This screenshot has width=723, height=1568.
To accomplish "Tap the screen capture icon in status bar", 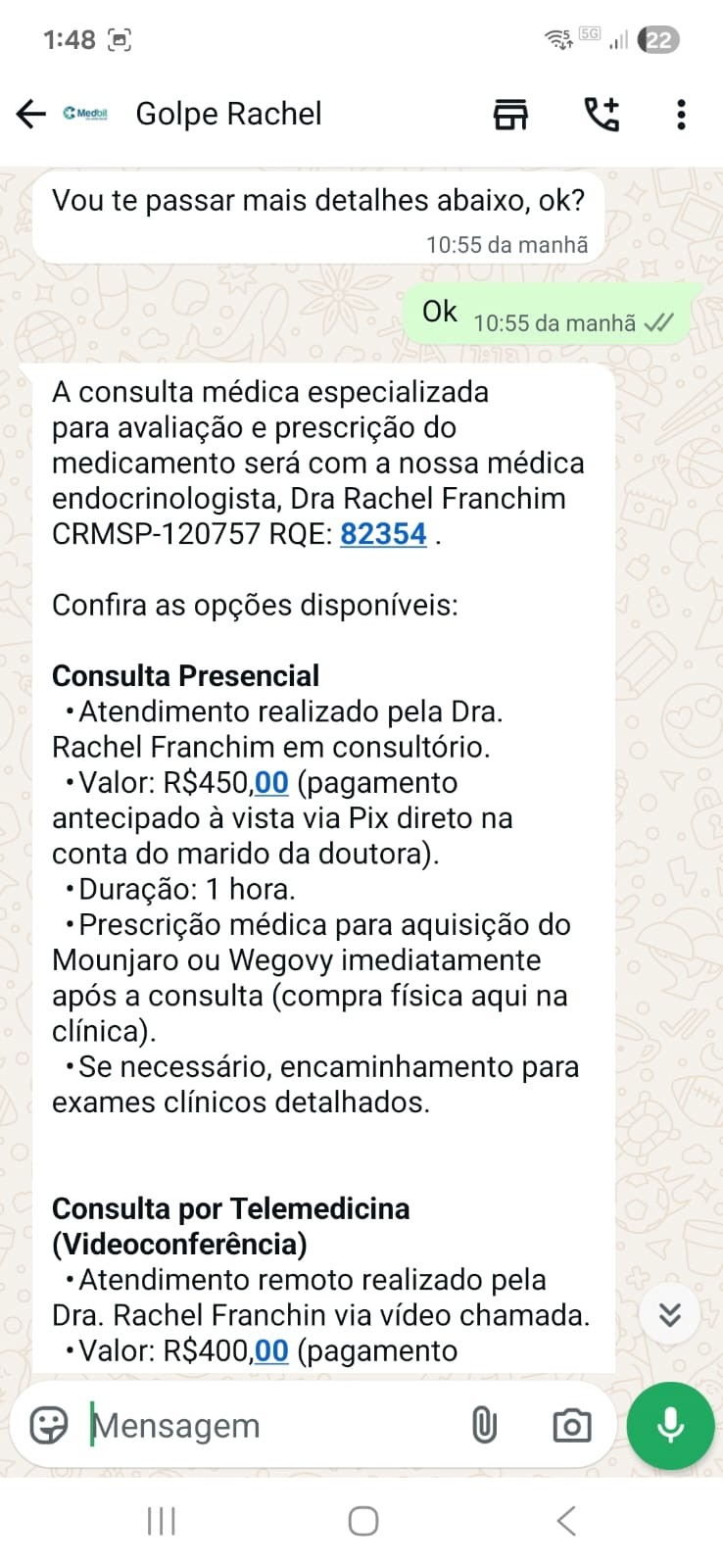I will [x=120, y=39].
